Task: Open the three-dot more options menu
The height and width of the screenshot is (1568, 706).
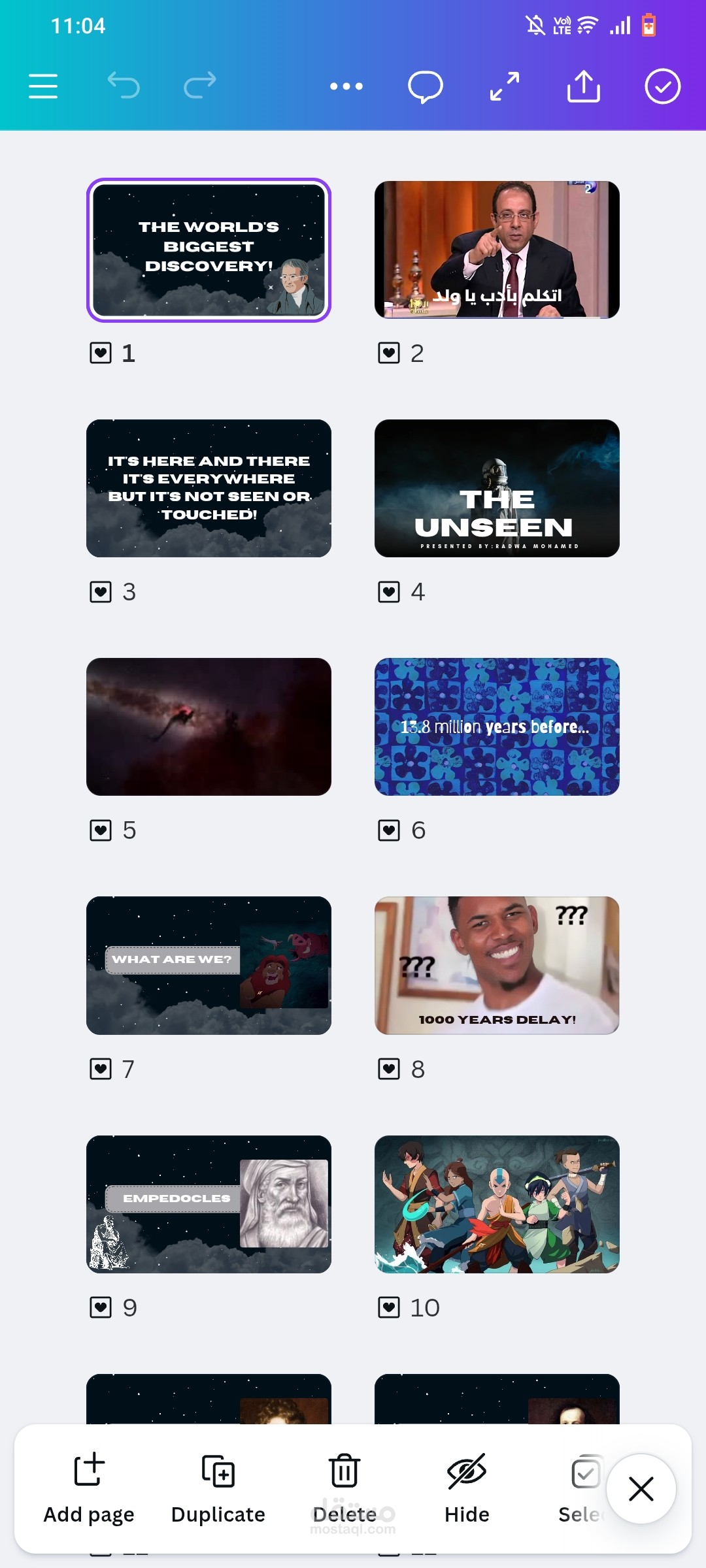Action: [346, 86]
